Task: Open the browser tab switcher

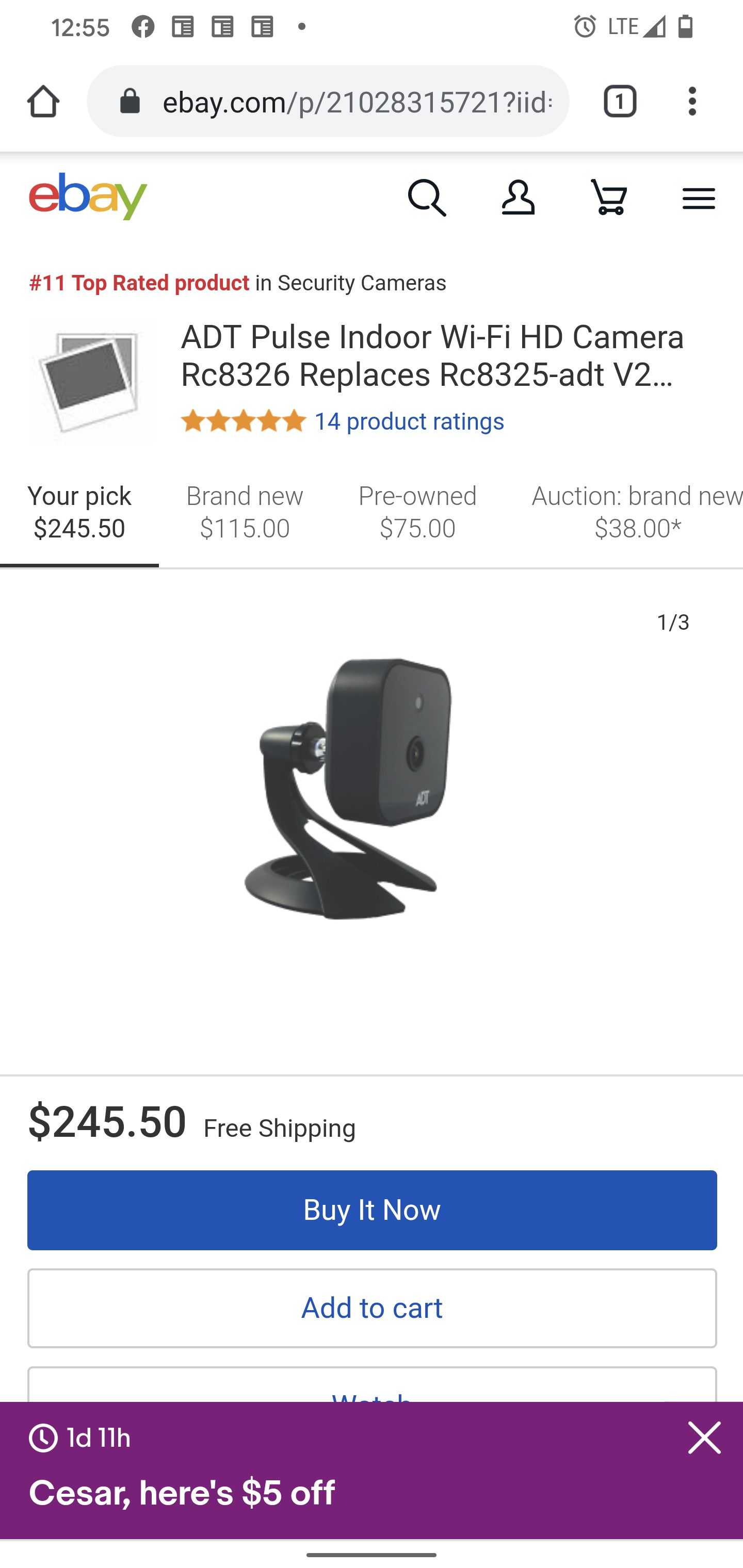Action: [620, 101]
